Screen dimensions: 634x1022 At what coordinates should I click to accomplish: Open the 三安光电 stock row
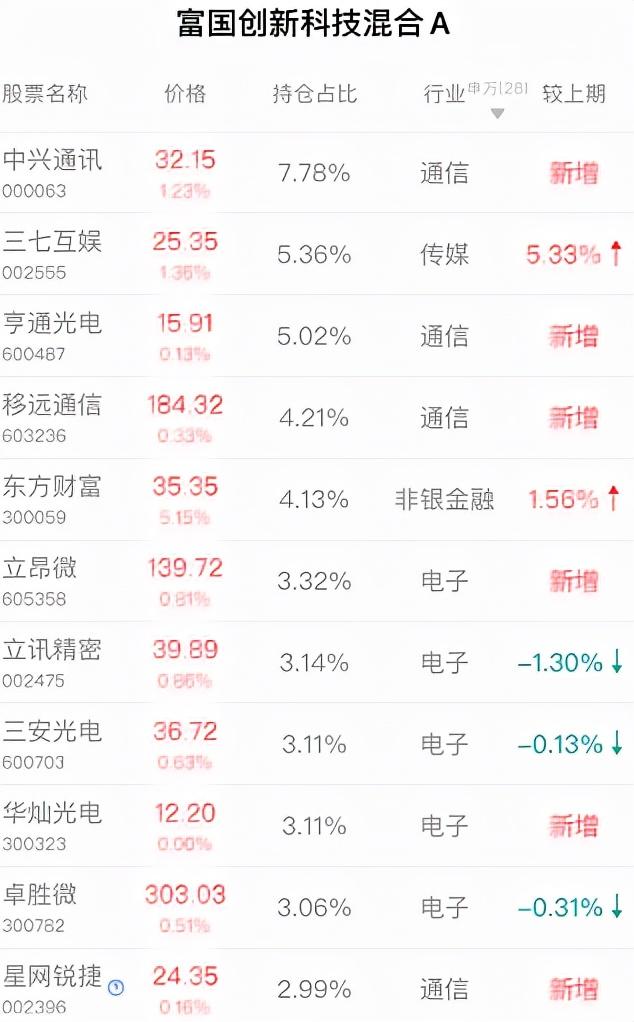click(317, 744)
